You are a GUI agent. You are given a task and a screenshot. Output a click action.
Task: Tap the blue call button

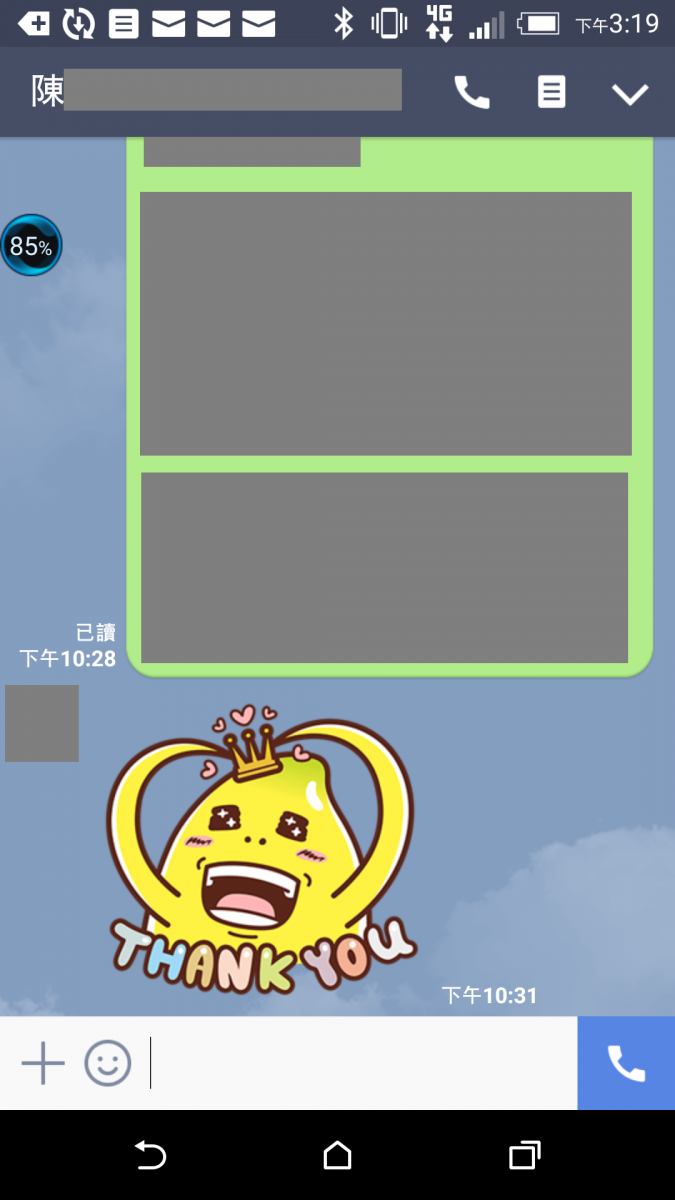(x=626, y=1063)
